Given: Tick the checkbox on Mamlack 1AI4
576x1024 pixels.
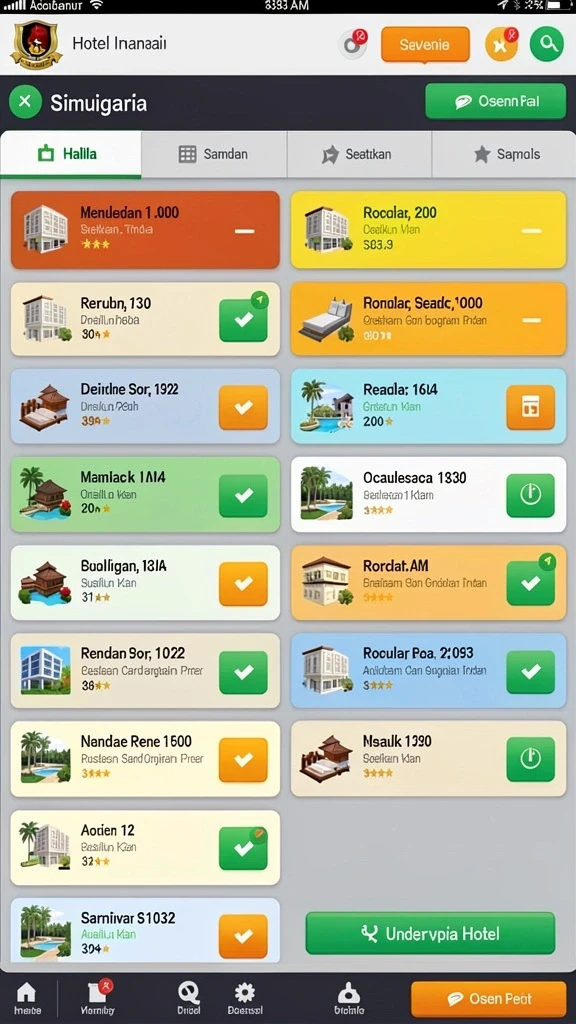Looking at the screenshot, I should point(243,496).
